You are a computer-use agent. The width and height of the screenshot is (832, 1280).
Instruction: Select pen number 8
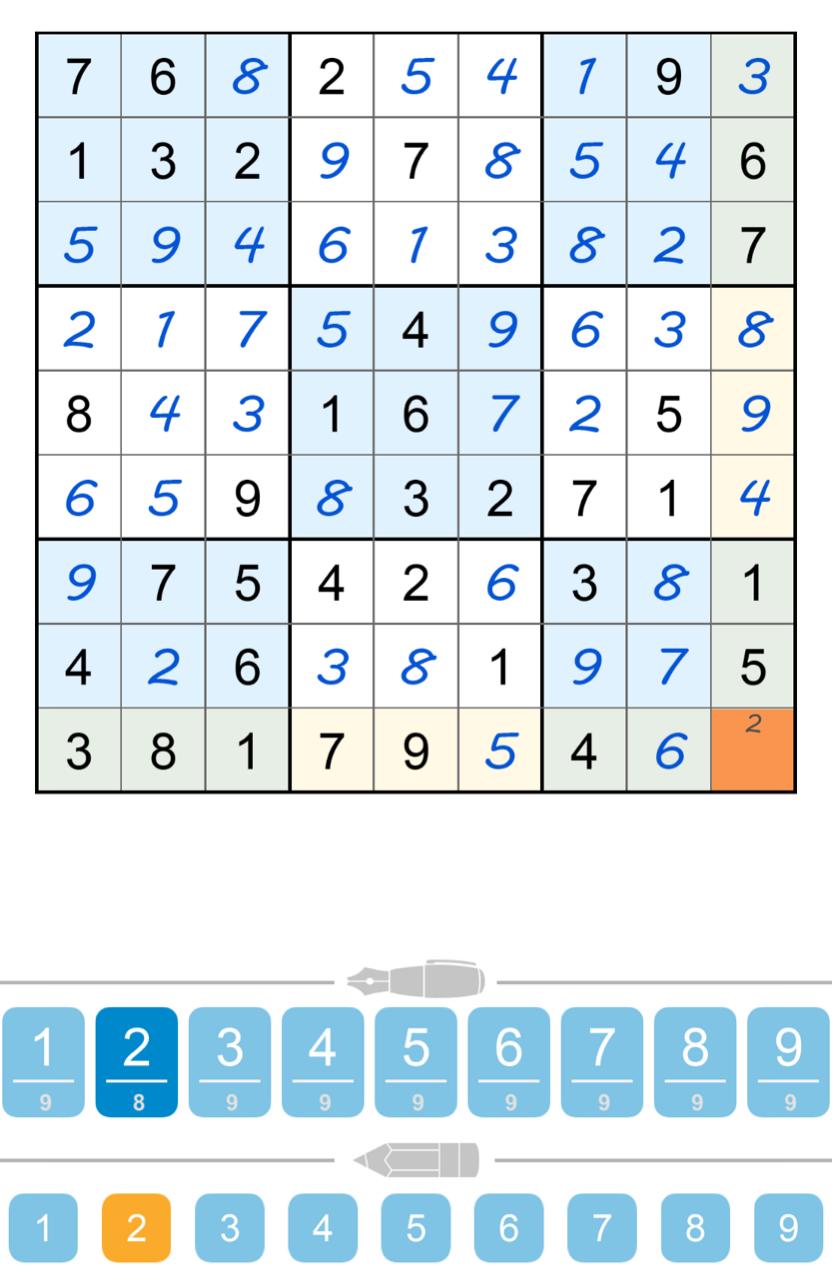[694, 1060]
